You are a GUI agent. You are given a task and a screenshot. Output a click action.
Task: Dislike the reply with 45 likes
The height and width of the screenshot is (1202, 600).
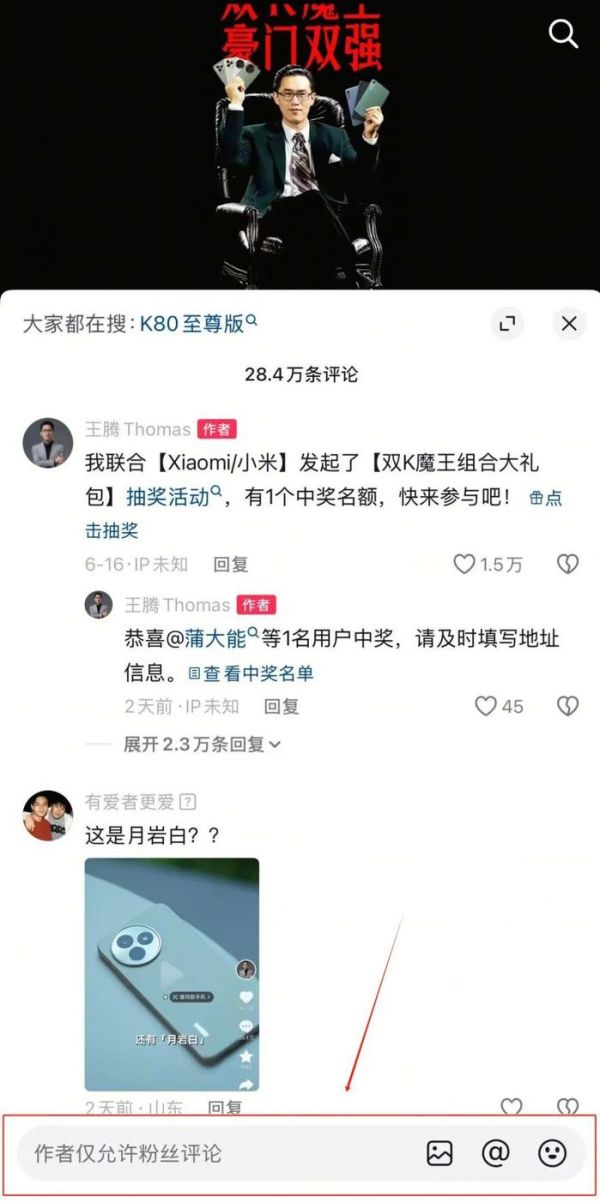[x=567, y=706]
